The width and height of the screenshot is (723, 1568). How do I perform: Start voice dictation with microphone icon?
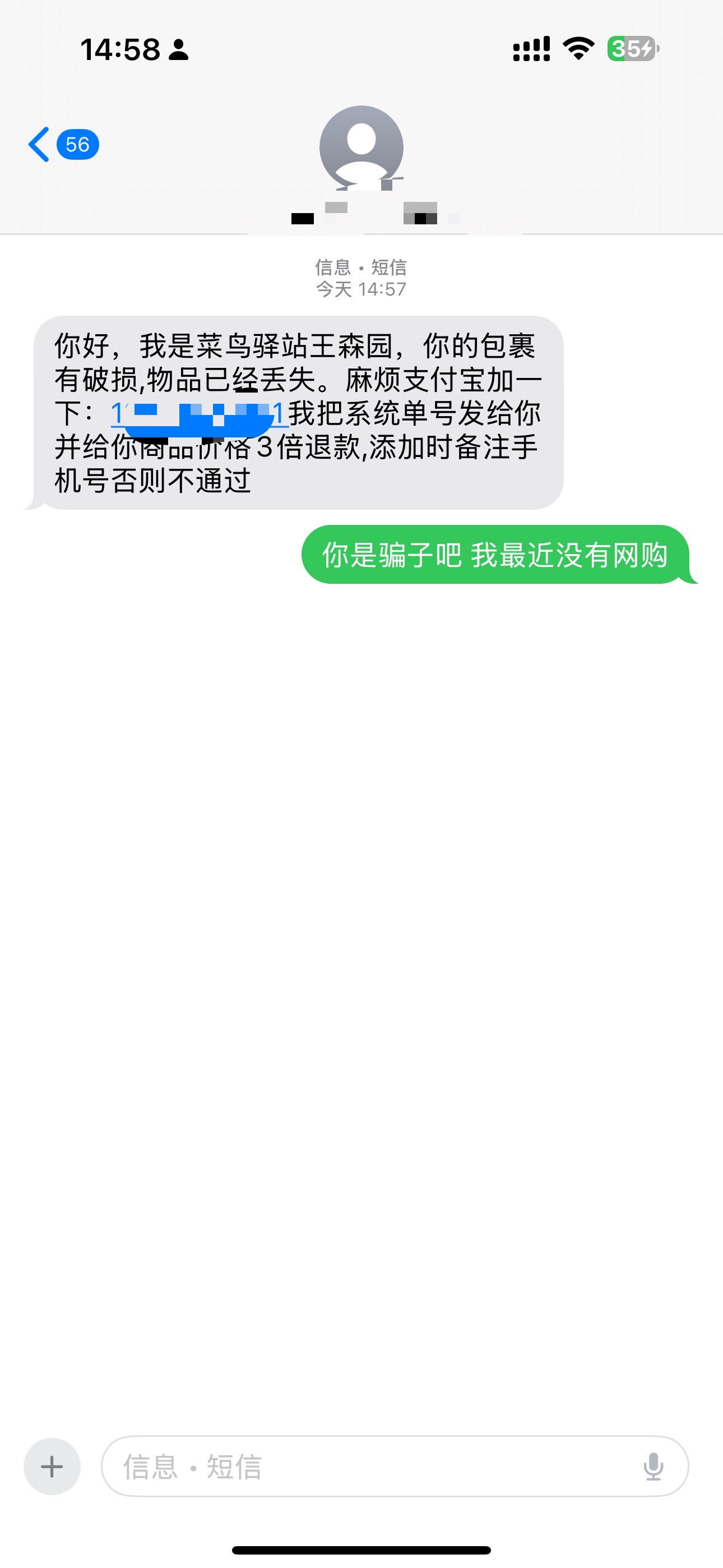coord(653,1467)
